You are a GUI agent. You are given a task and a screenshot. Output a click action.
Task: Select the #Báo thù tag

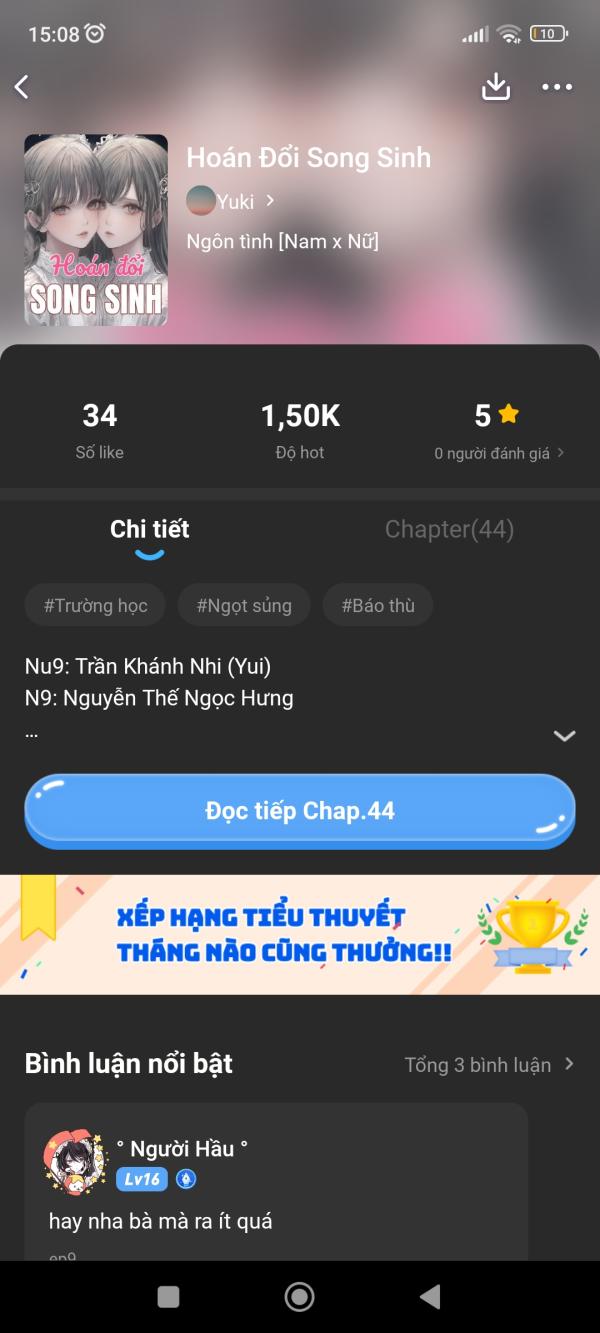pos(378,605)
